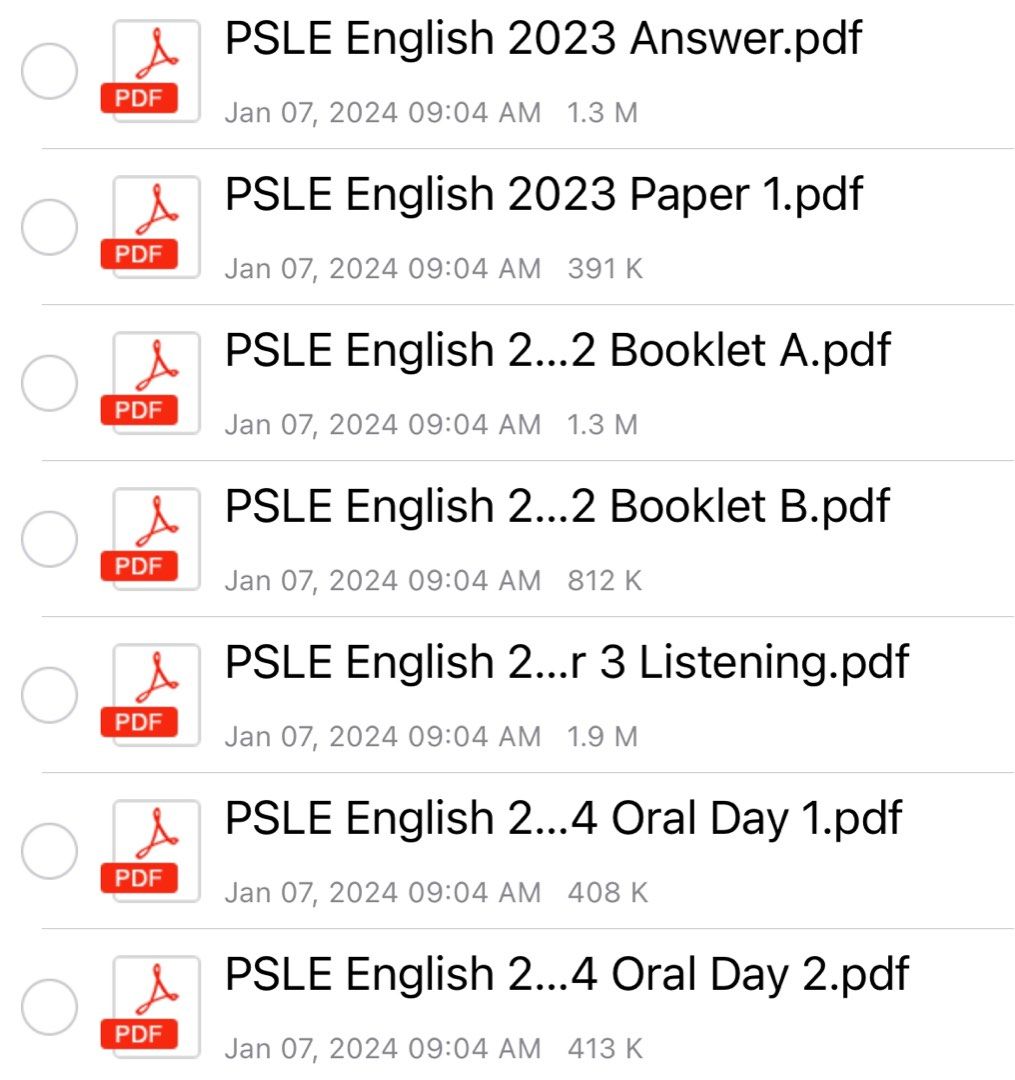Screen dimensions: 1015x1080
Task: Check the selection circle for Booklet B.pdf
Action: click(49, 538)
